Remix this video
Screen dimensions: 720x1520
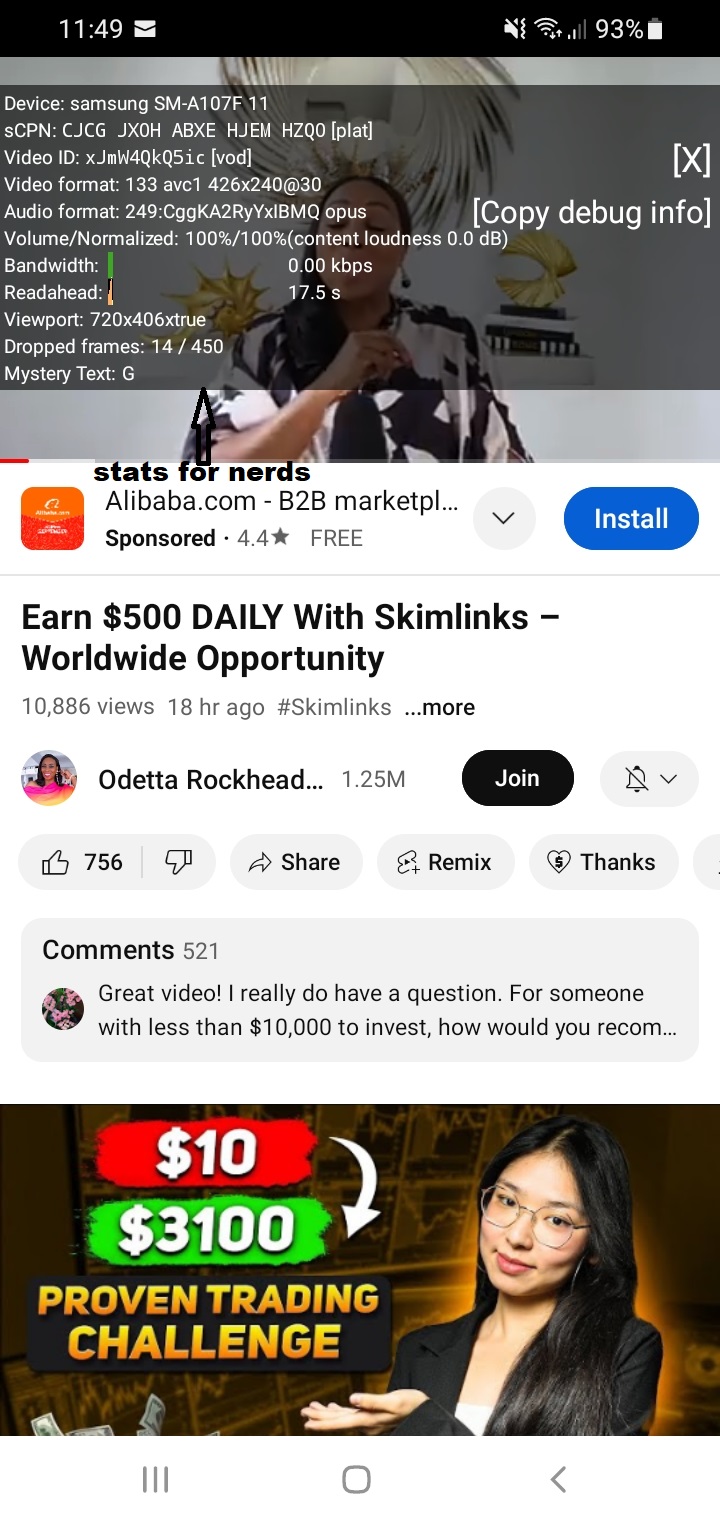point(445,862)
